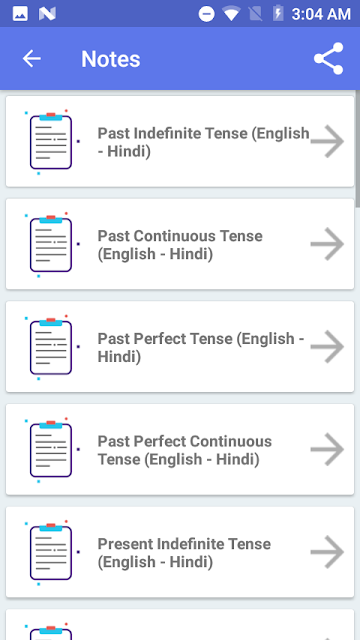Viewport: 360px width, 640px height.
Task: Open the Past Continuous Tense note
Action: tap(180, 244)
